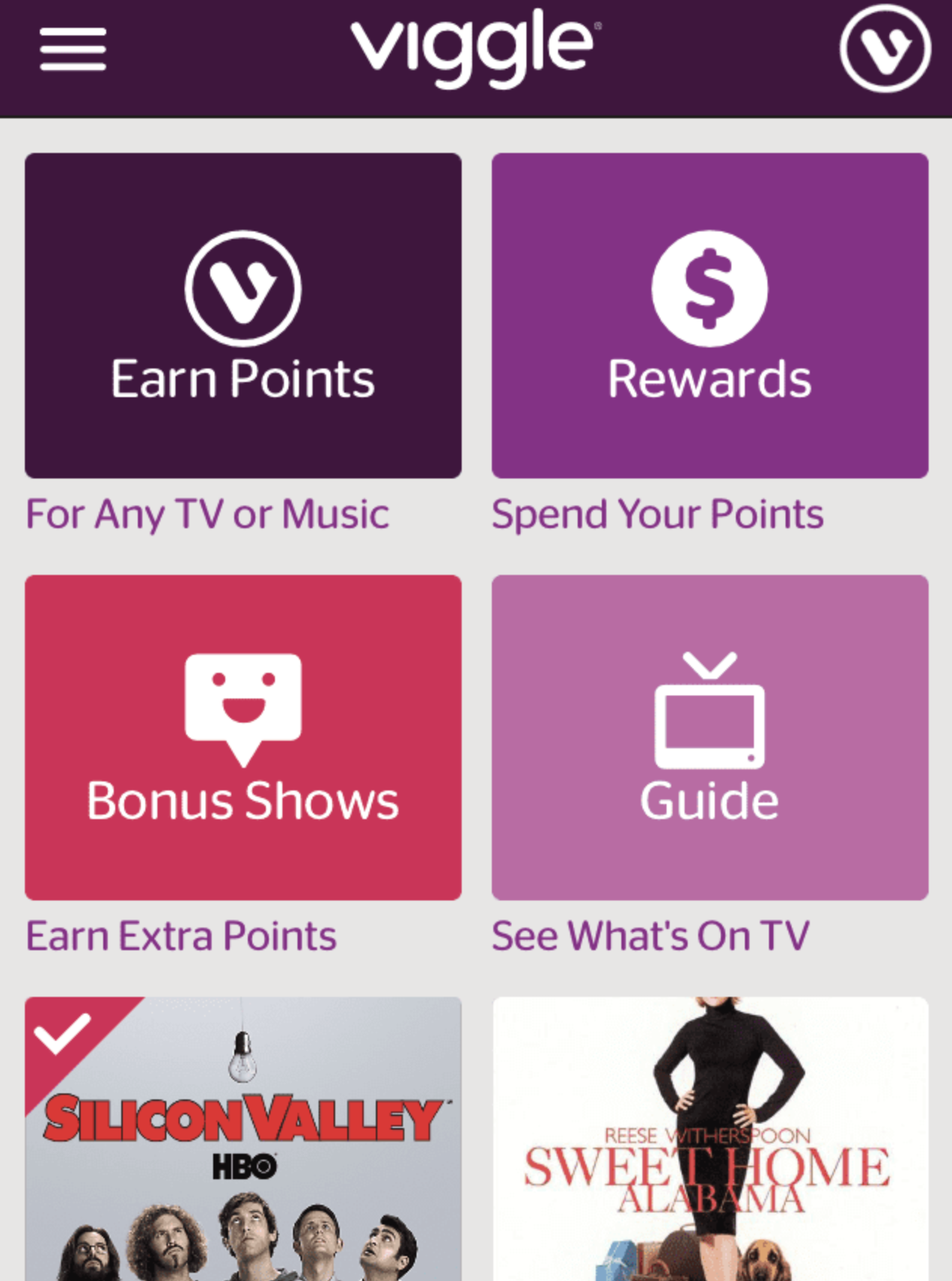Viewport: 952px width, 1281px height.
Task: Select the Sweet Home Alabama poster
Action: 709,1145
